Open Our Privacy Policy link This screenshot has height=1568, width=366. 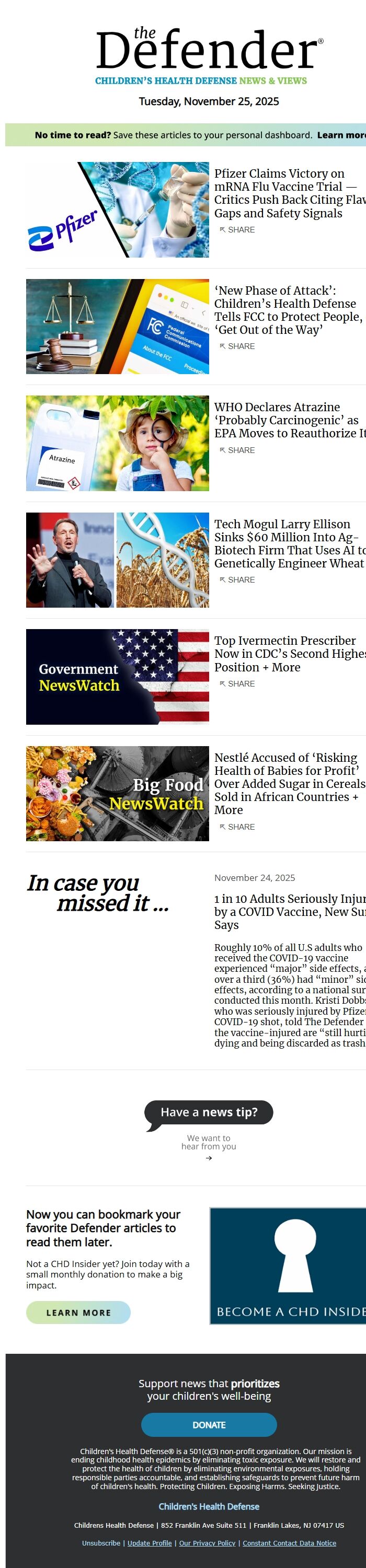tap(207, 1543)
